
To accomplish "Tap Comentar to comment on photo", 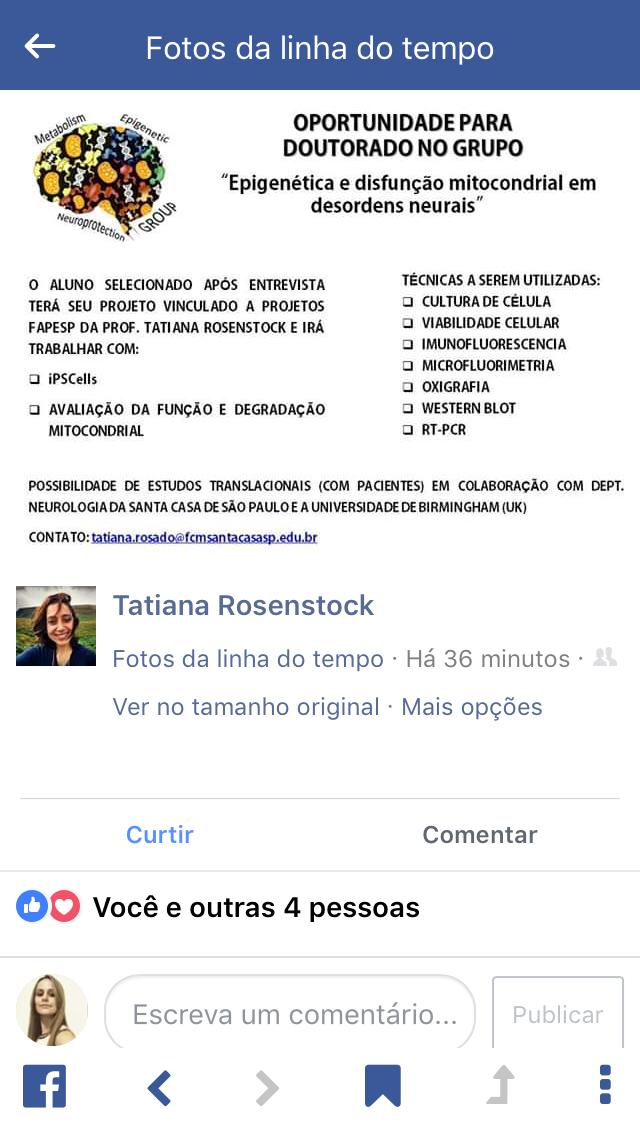I will (480, 835).
